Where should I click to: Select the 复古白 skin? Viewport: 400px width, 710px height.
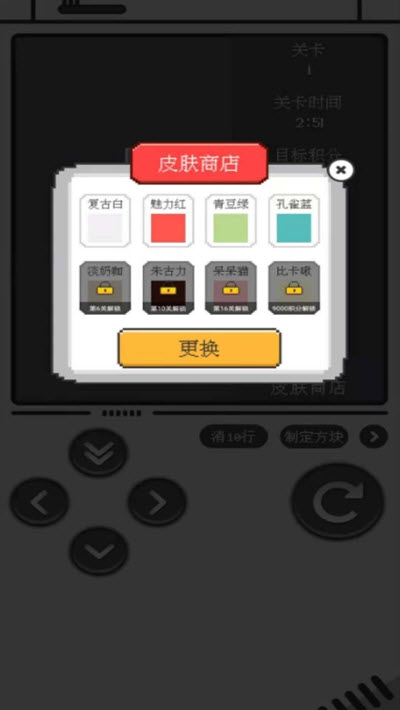105,221
